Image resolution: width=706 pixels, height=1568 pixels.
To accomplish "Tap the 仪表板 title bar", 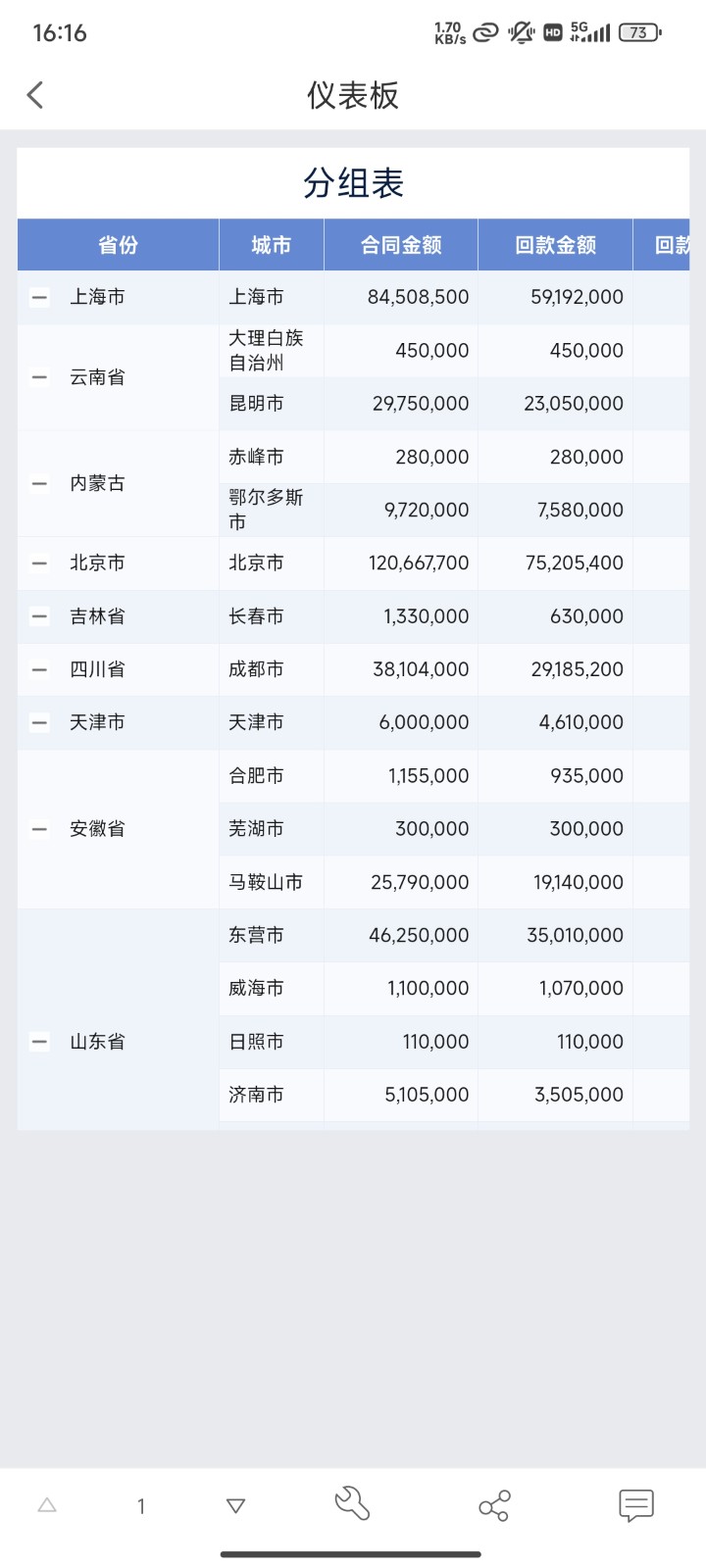I will (353, 95).
